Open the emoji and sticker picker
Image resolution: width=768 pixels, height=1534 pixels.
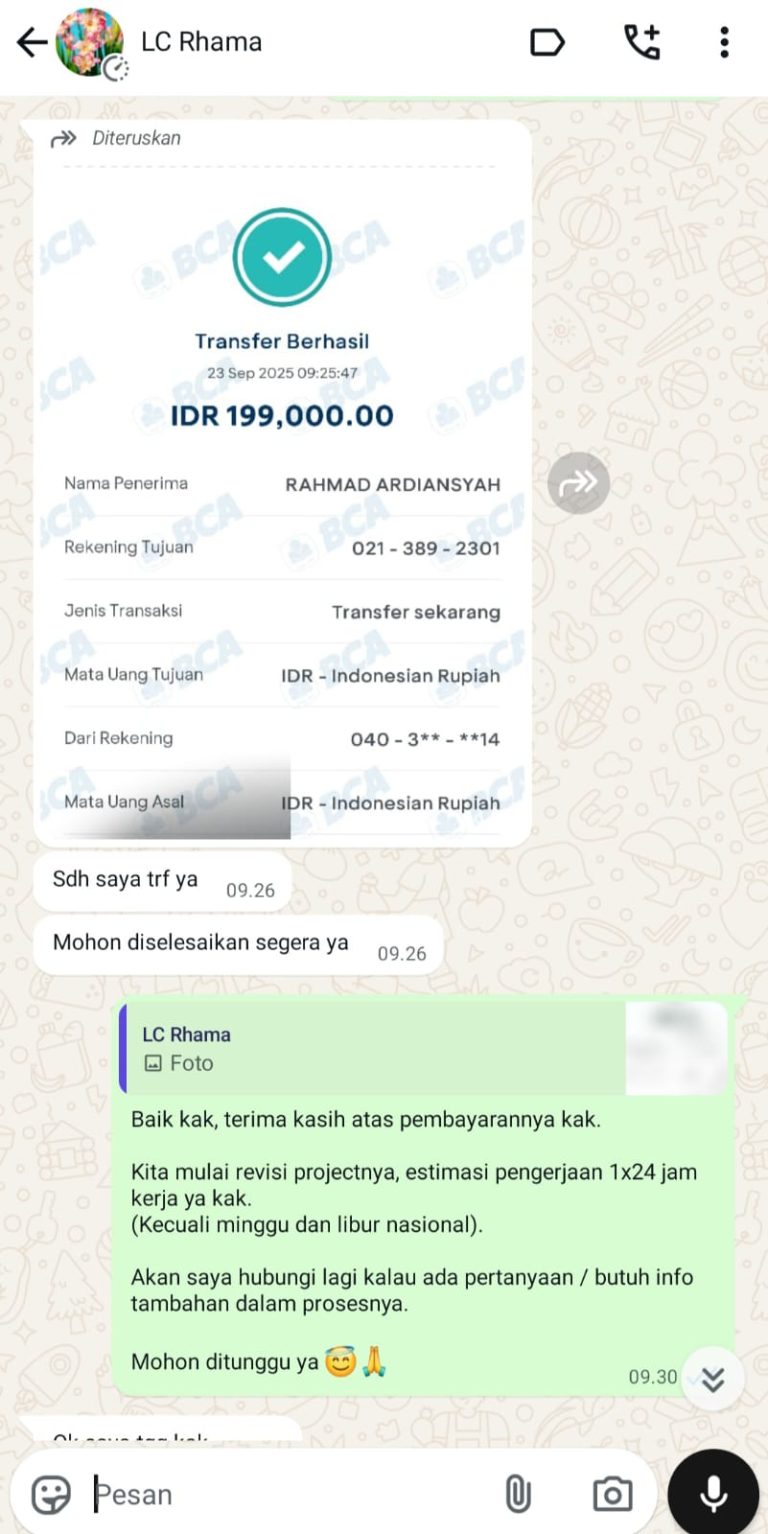tap(51, 1495)
